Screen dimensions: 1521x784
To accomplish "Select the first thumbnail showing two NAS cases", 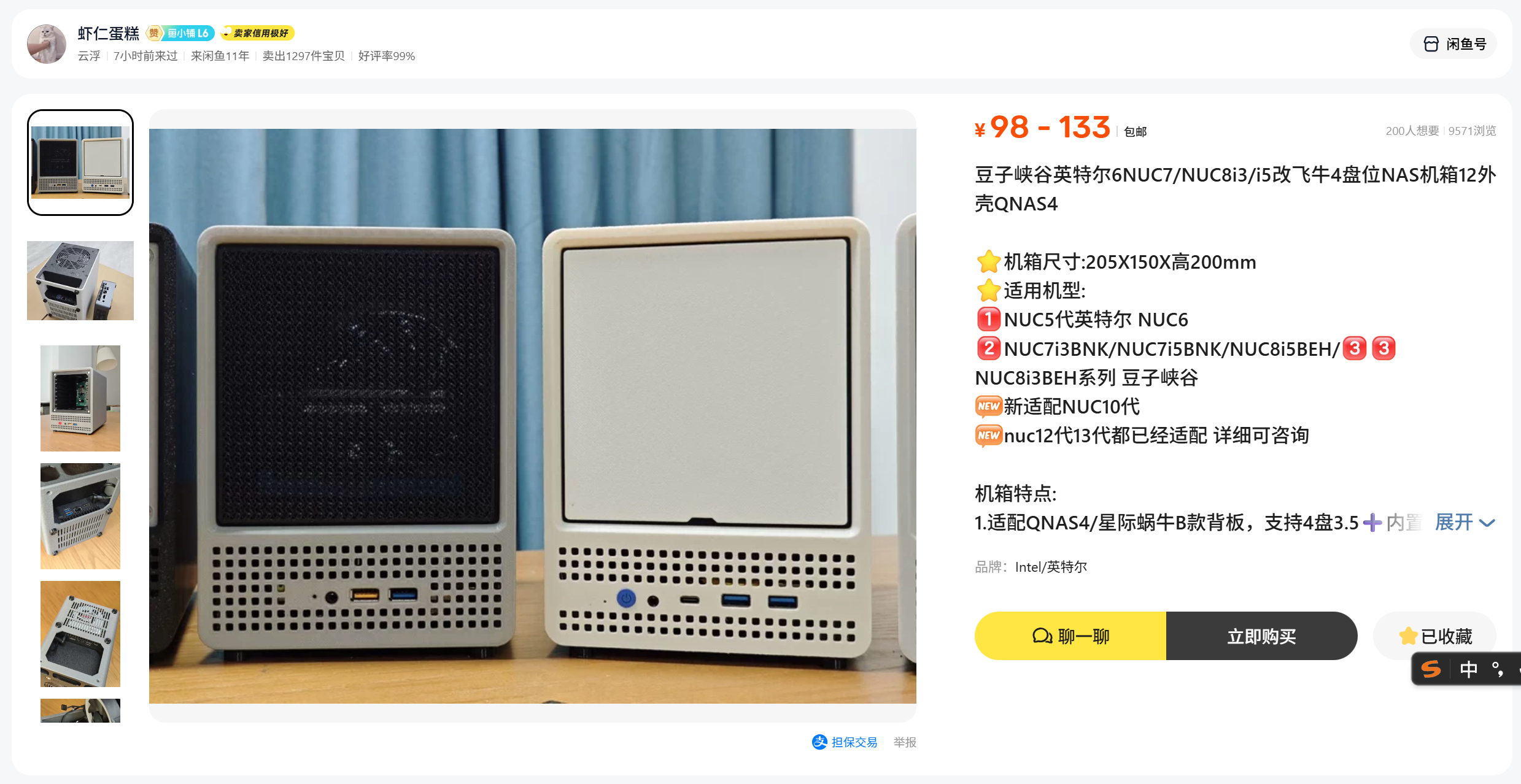I will tap(80, 163).
